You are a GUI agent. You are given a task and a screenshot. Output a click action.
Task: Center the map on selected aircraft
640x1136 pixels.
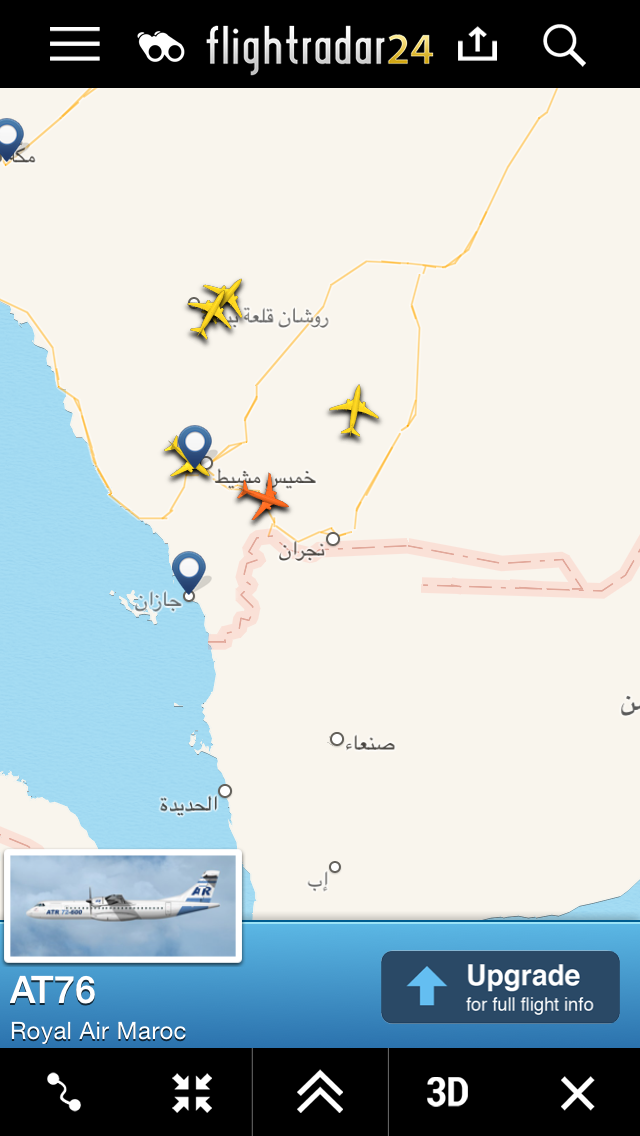(x=192, y=1093)
